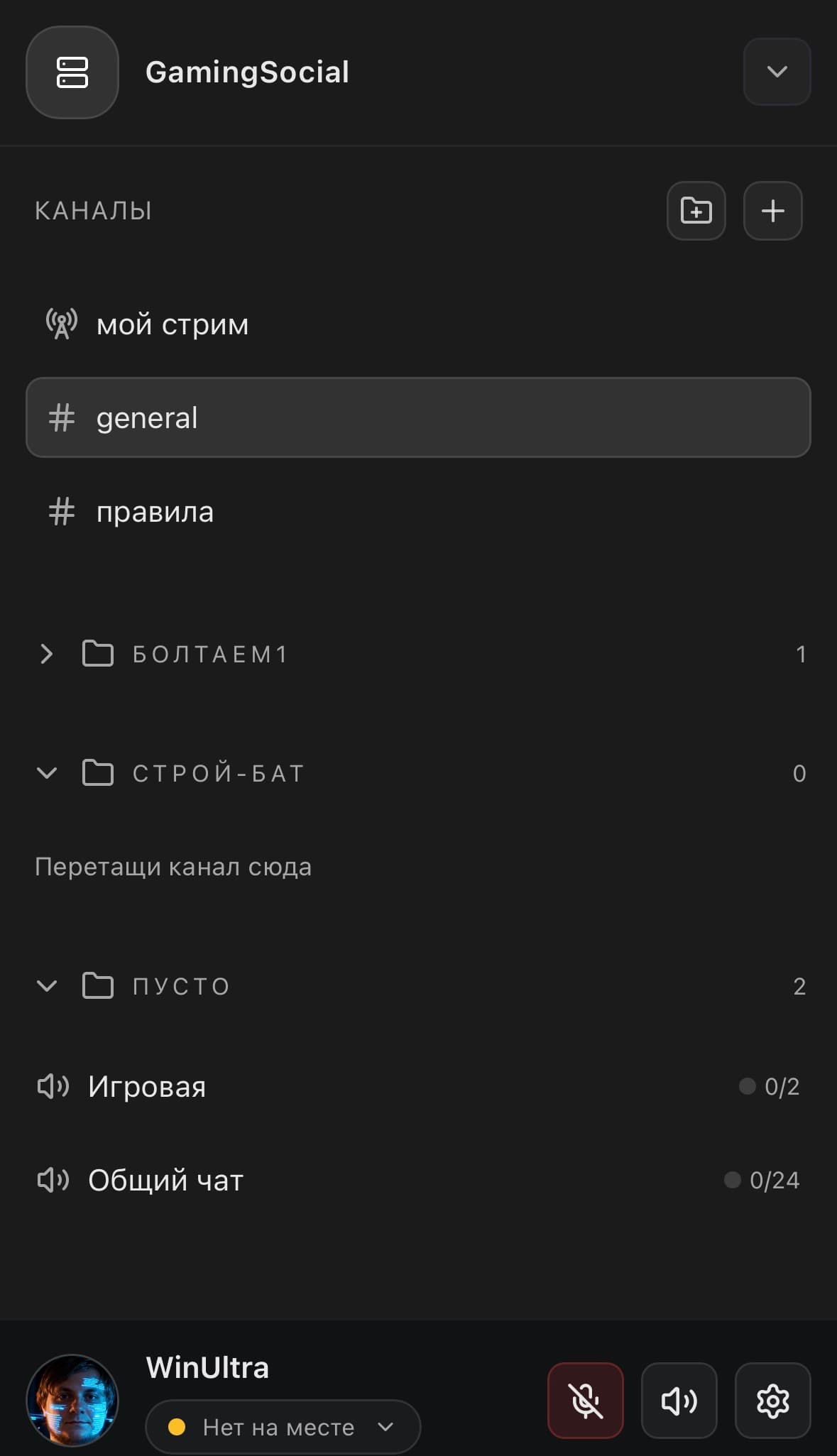Collapse the ПУСТО category
The height and width of the screenshot is (1456, 837).
(x=47, y=985)
